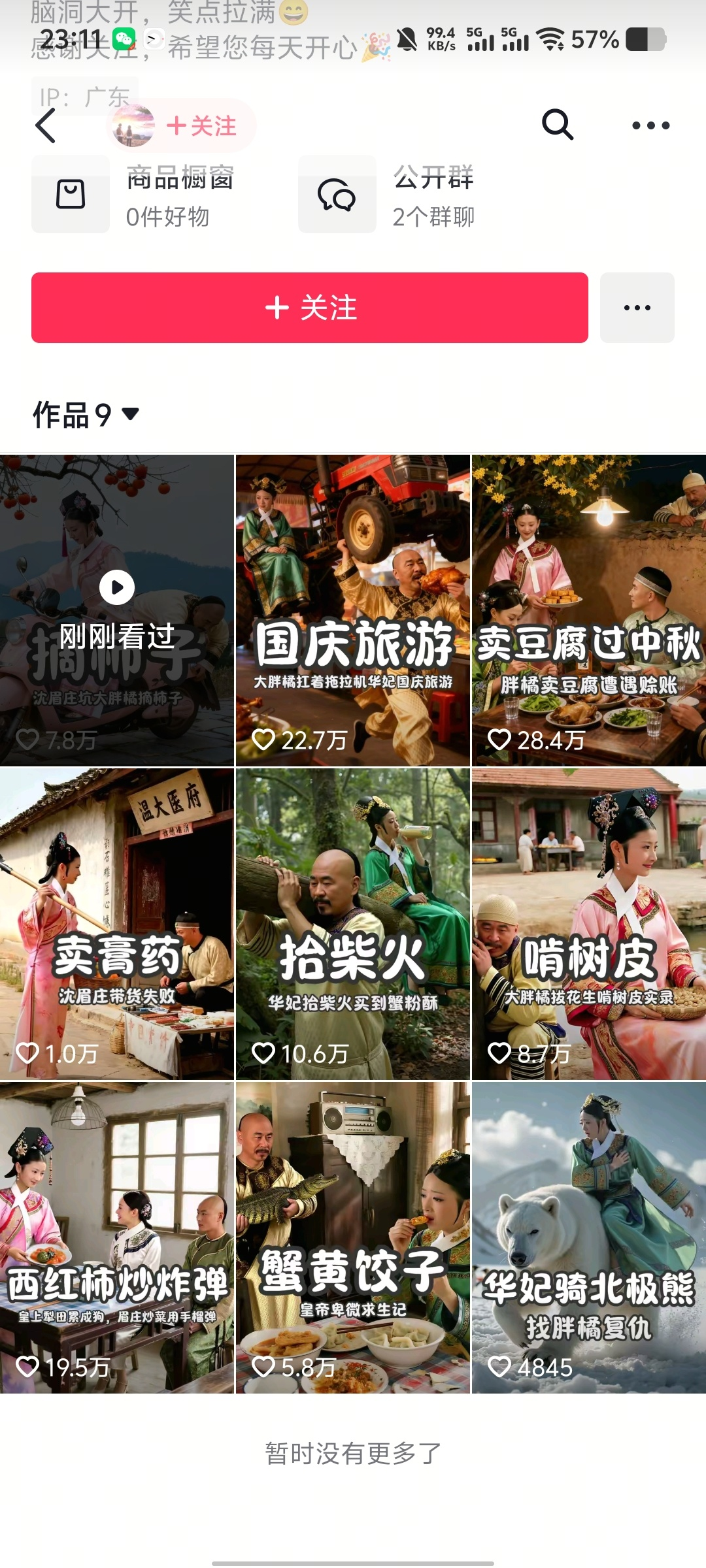Open the 华妃骑北极熊 video
The width and height of the screenshot is (706, 1568).
point(589,1237)
